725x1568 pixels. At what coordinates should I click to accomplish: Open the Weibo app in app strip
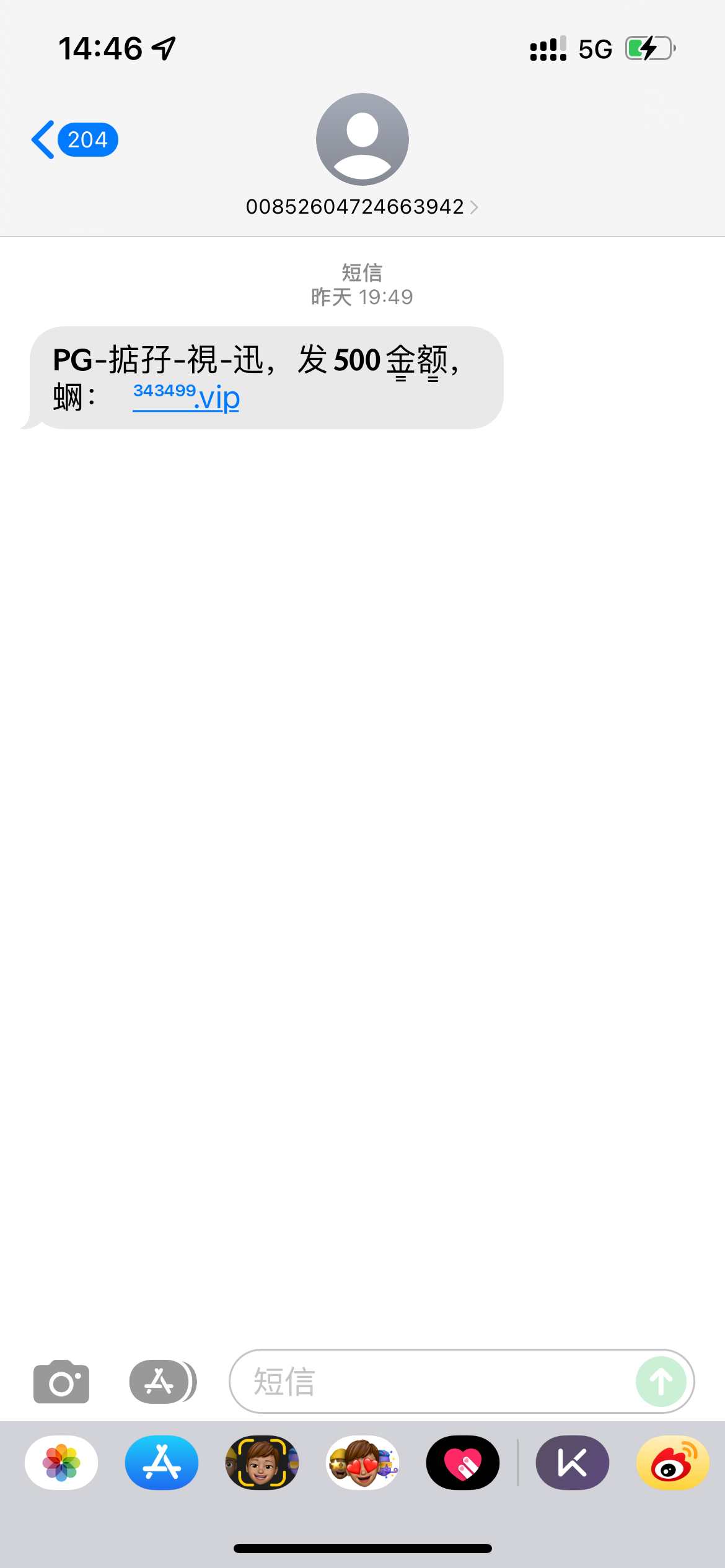pyautogui.click(x=672, y=1463)
